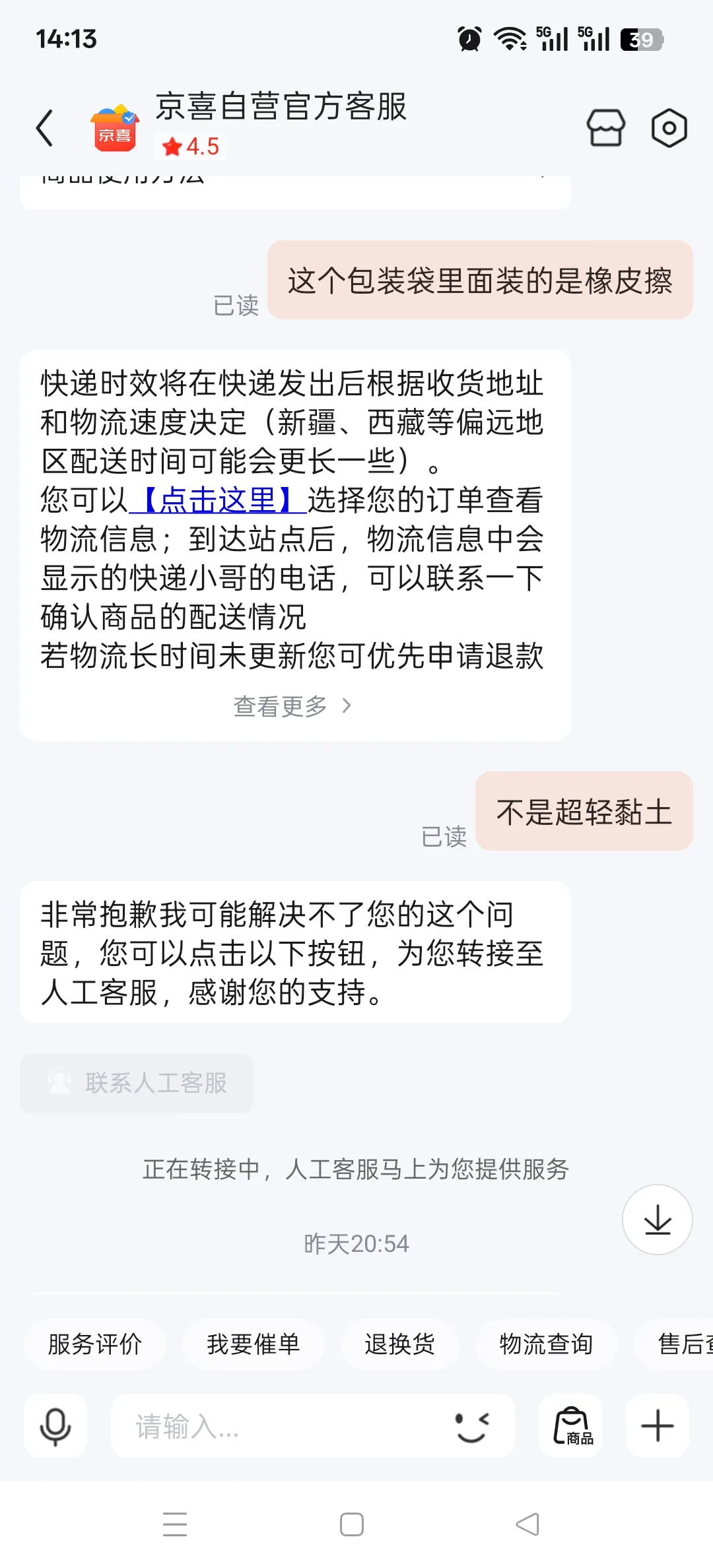This screenshot has height=1568, width=713.
Task: Open more attachment options with plus
Action: (x=657, y=1425)
